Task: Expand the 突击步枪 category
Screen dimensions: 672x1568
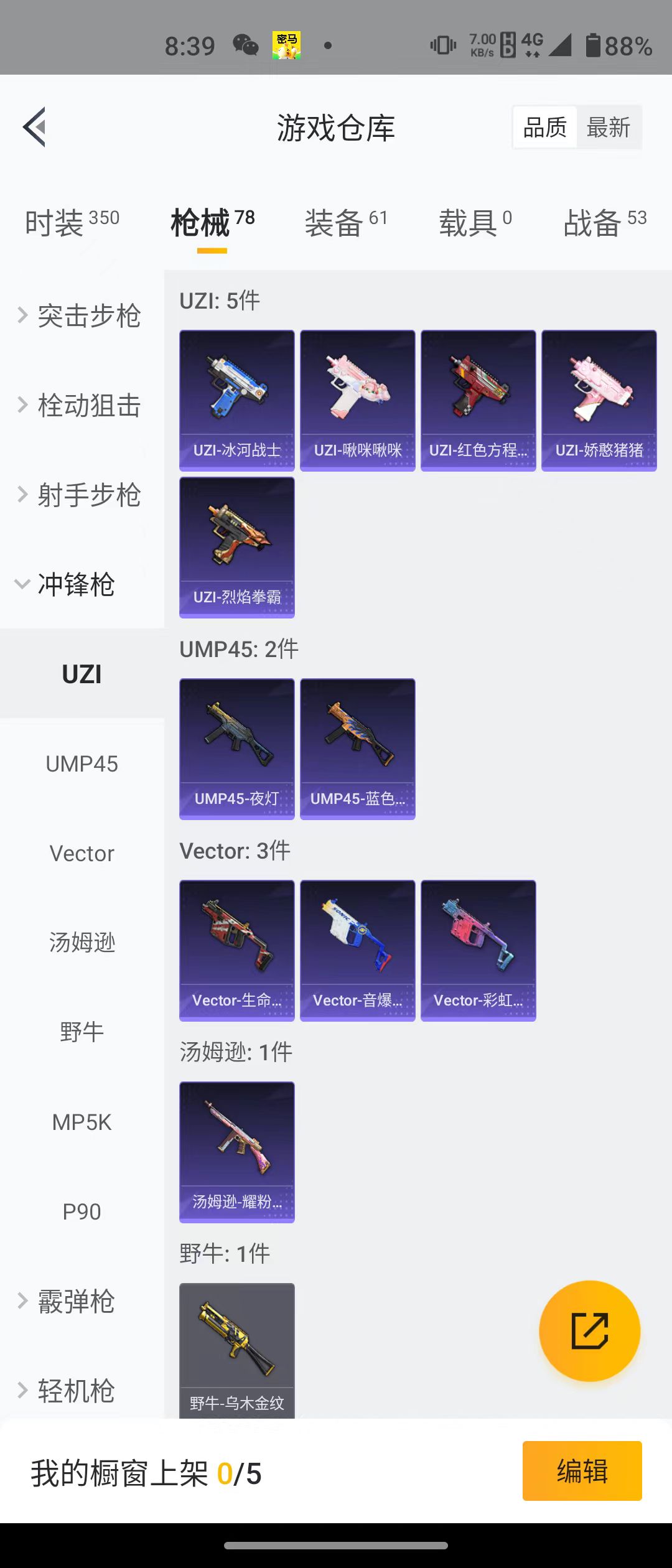Action: 81,316
